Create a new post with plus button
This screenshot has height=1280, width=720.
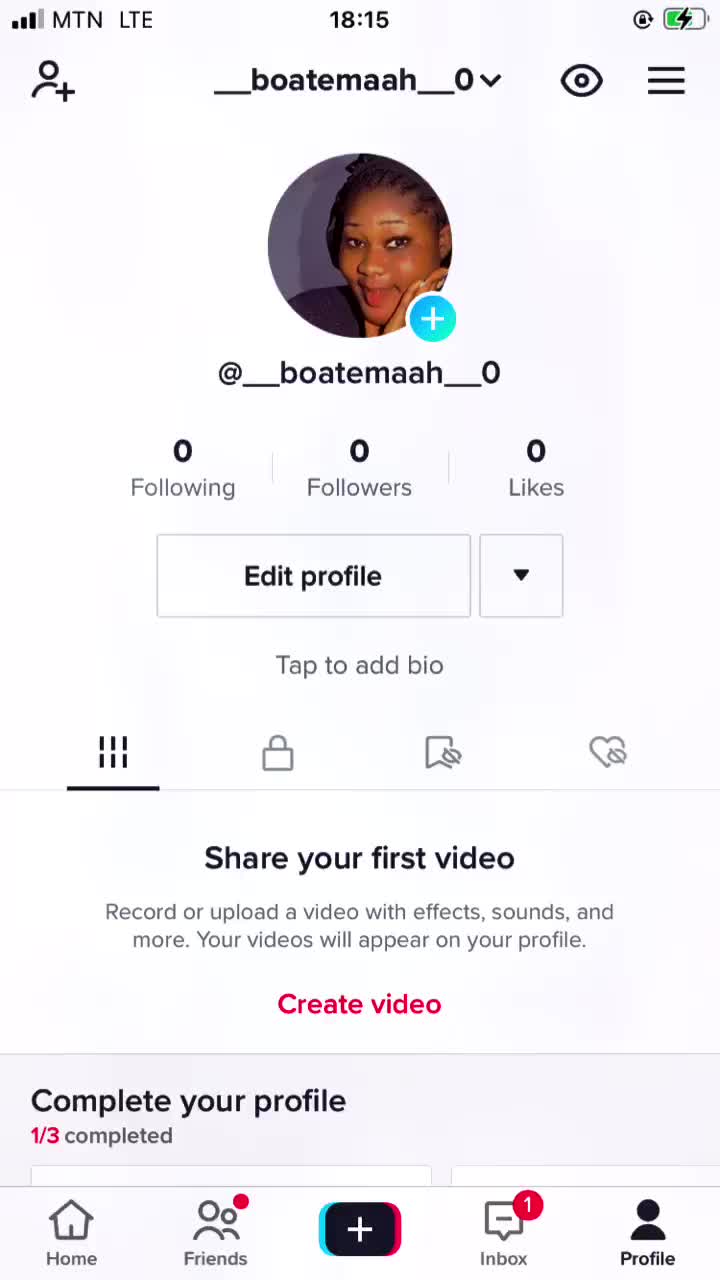[x=360, y=1229]
